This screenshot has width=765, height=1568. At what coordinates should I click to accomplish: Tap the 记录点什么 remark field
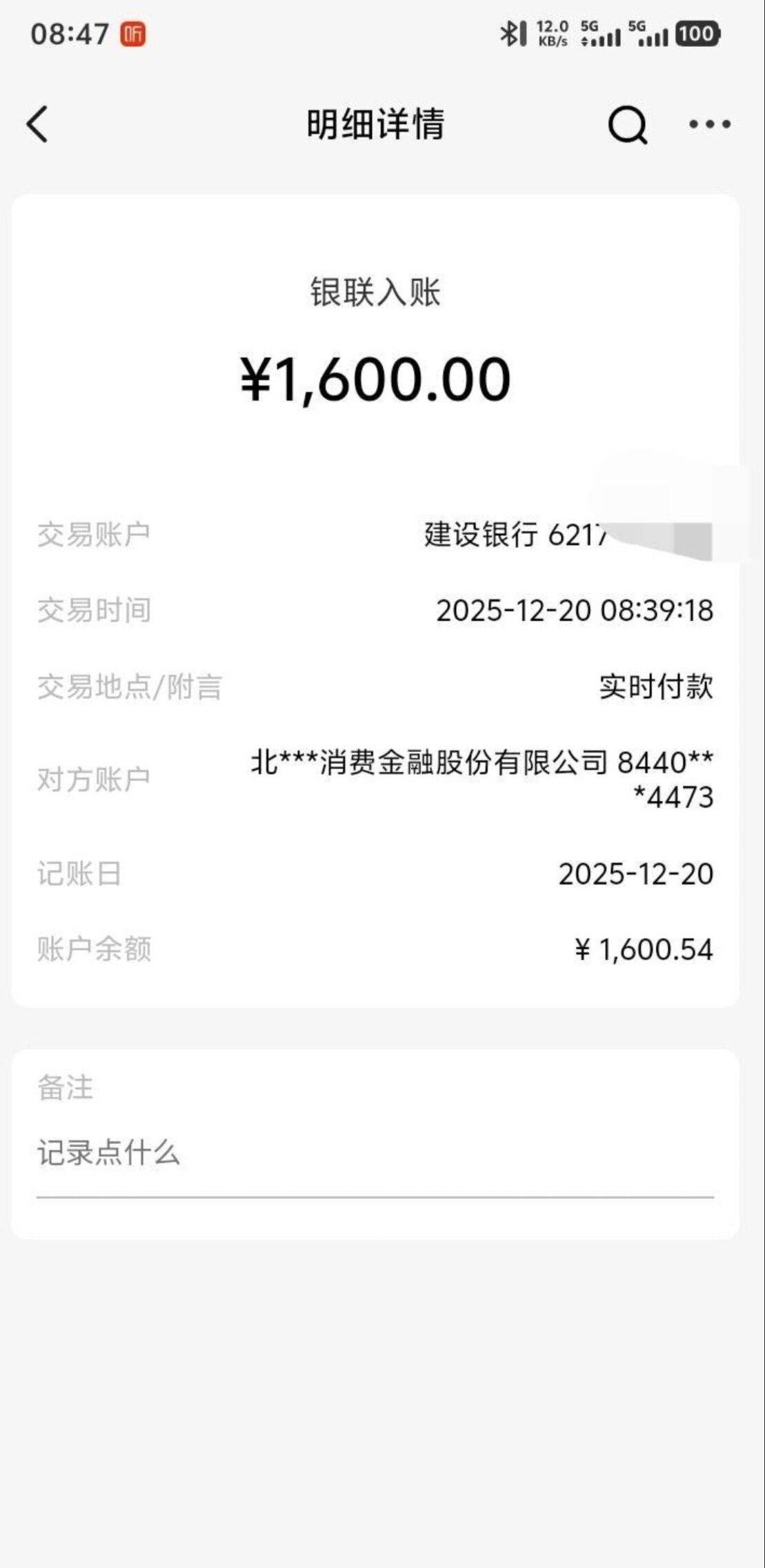(375, 1153)
